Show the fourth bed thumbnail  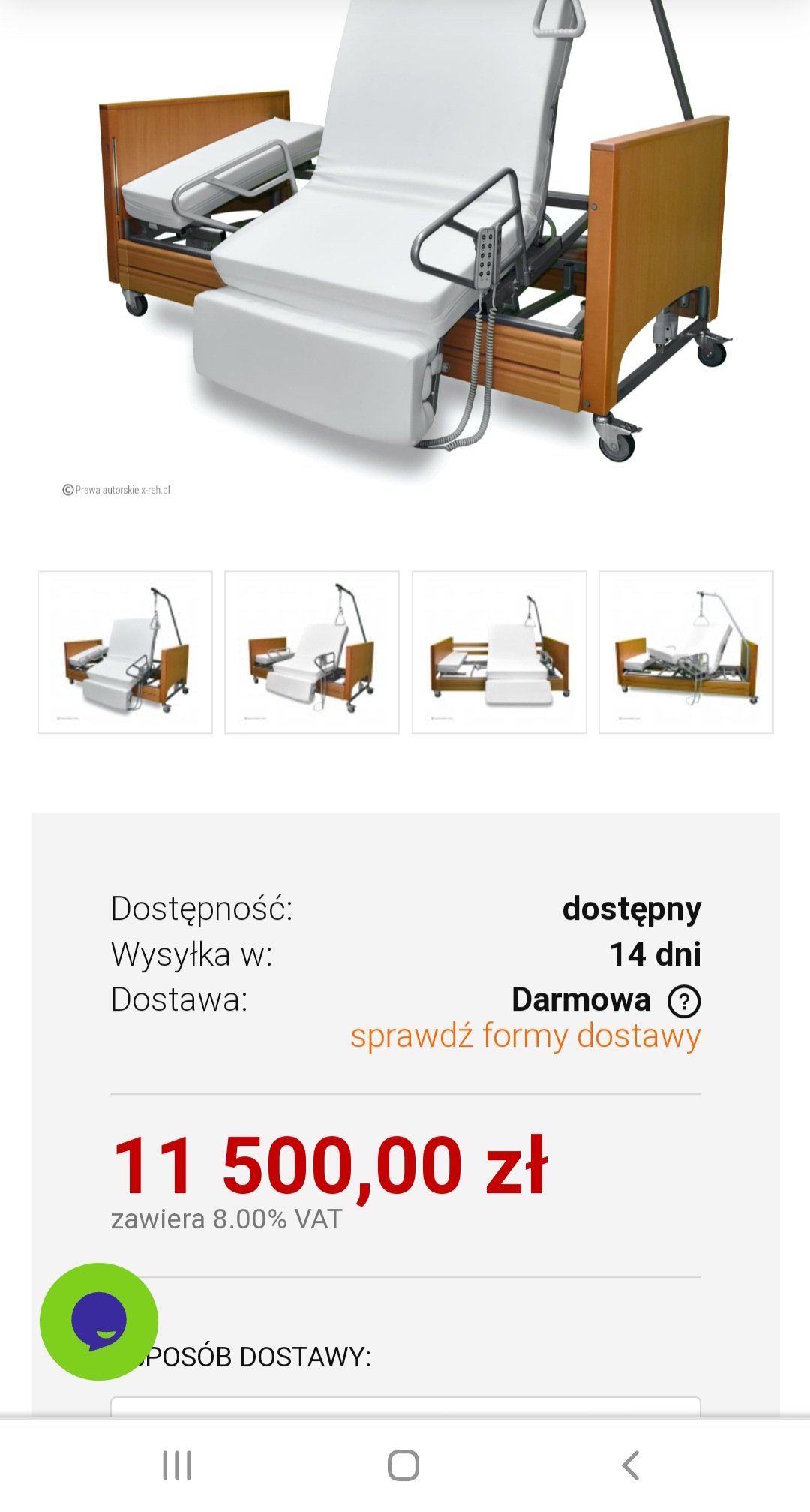[686, 651]
